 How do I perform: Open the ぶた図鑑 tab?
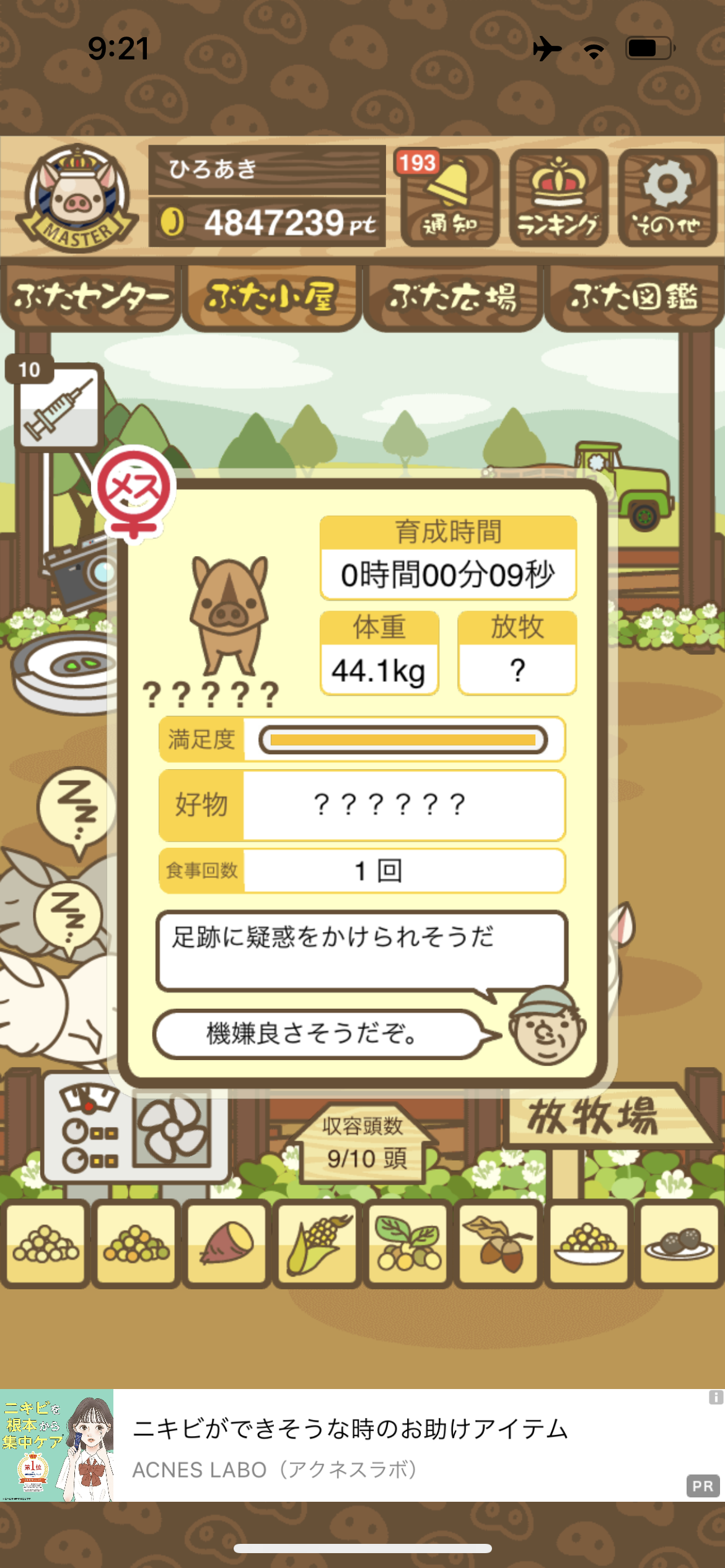pos(635,297)
